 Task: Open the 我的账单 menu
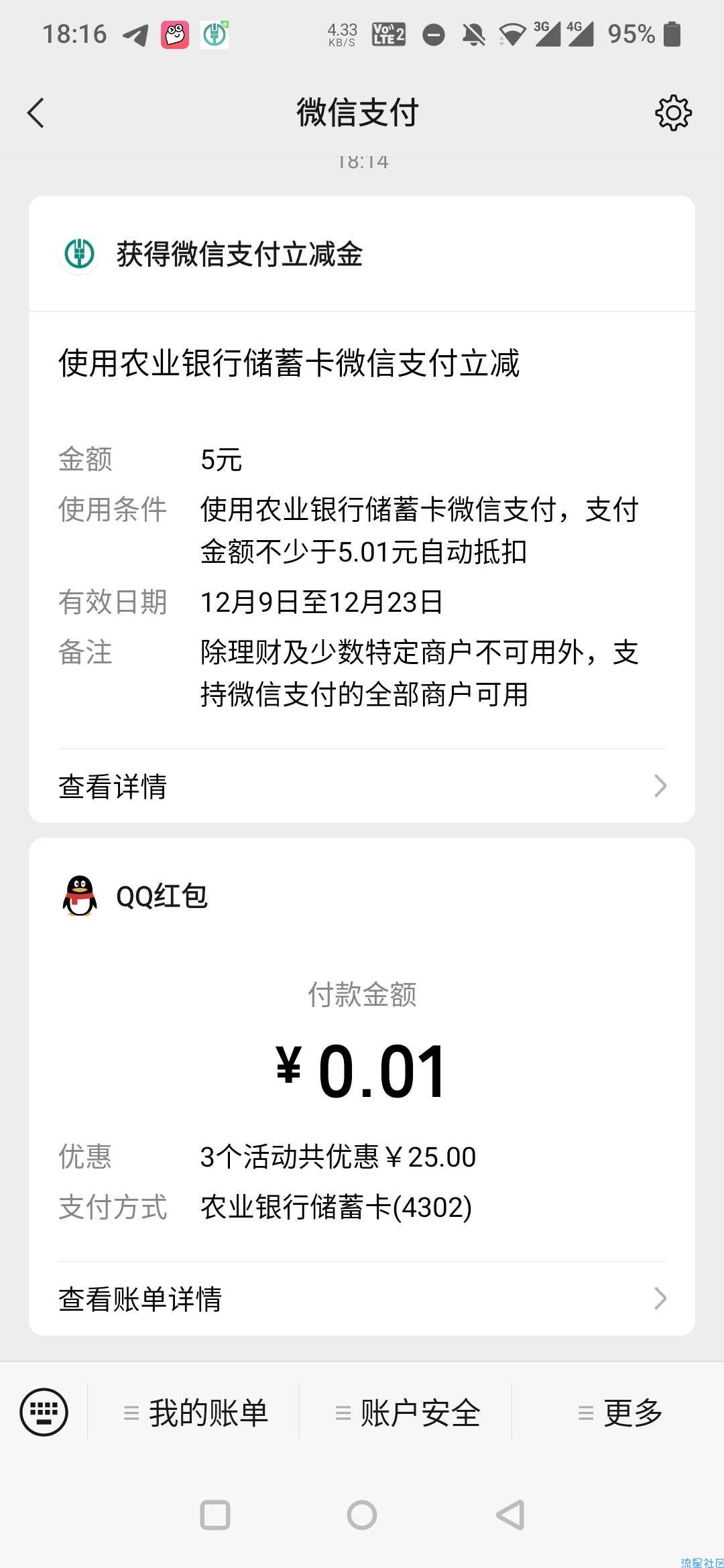pos(194,1413)
